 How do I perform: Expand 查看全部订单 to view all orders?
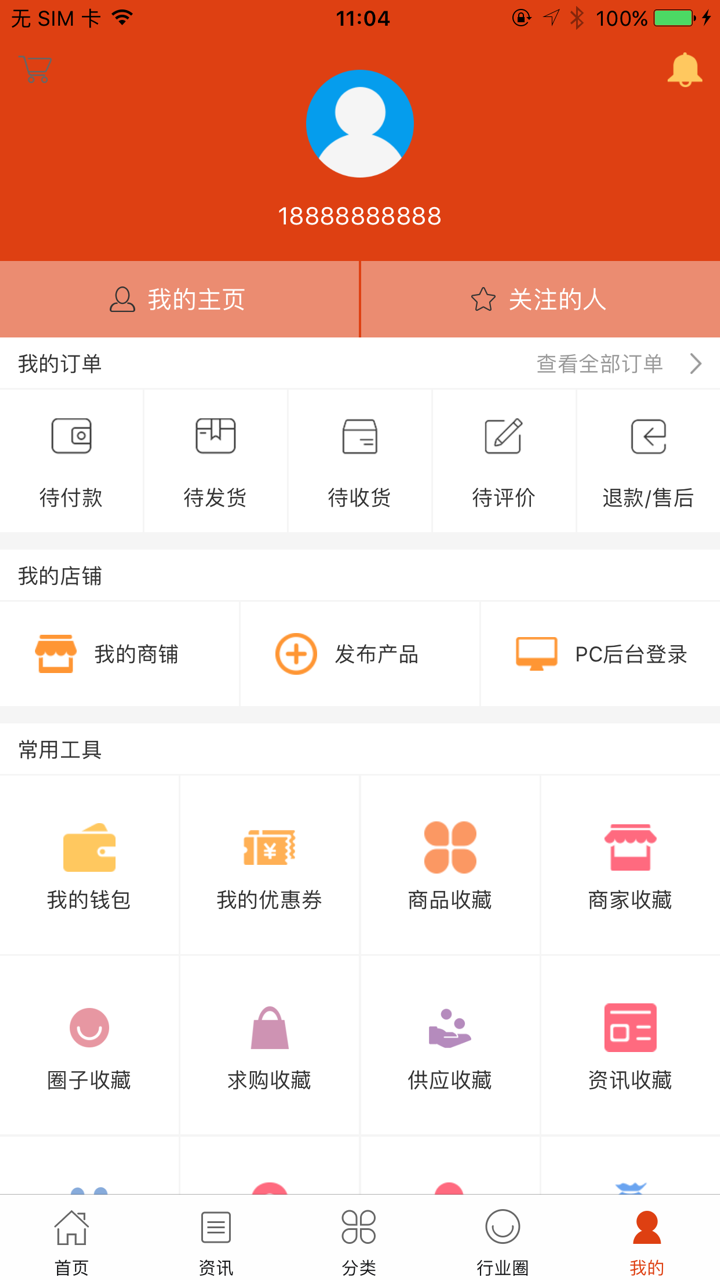point(600,363)
